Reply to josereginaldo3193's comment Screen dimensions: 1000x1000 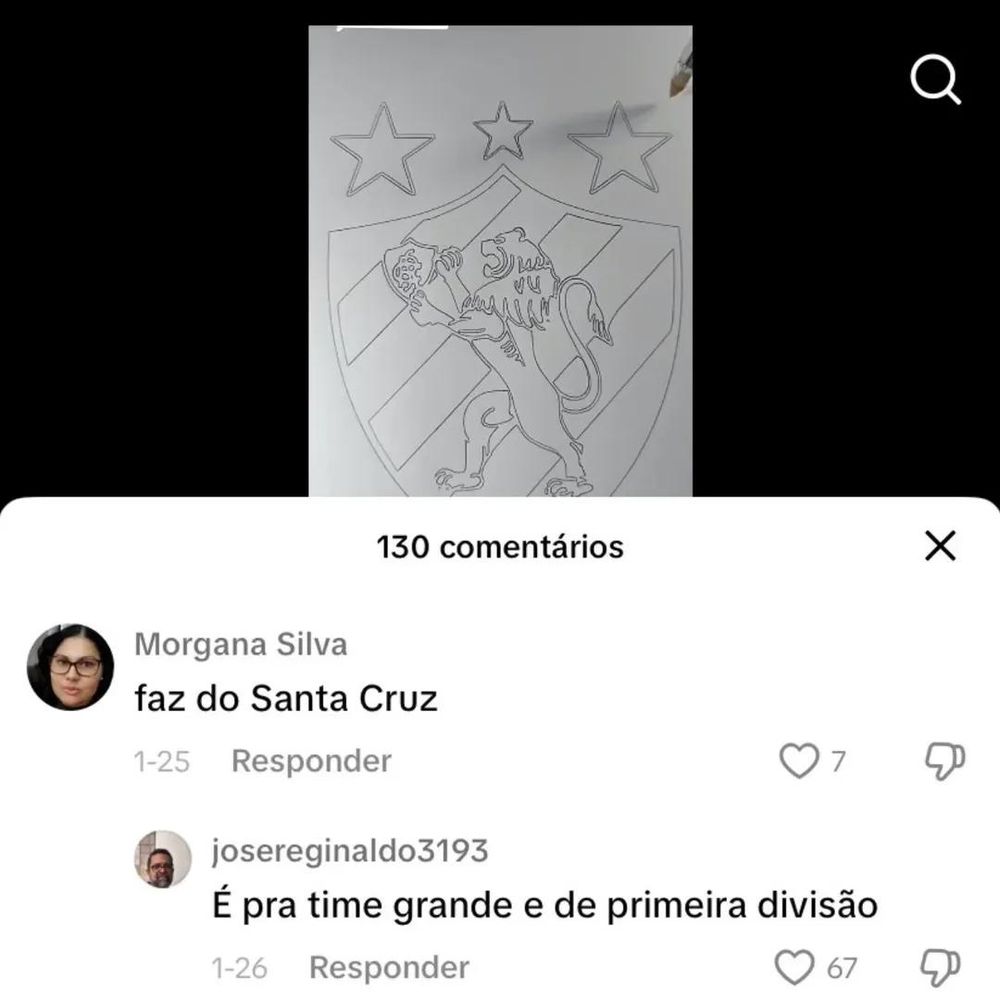389,967
